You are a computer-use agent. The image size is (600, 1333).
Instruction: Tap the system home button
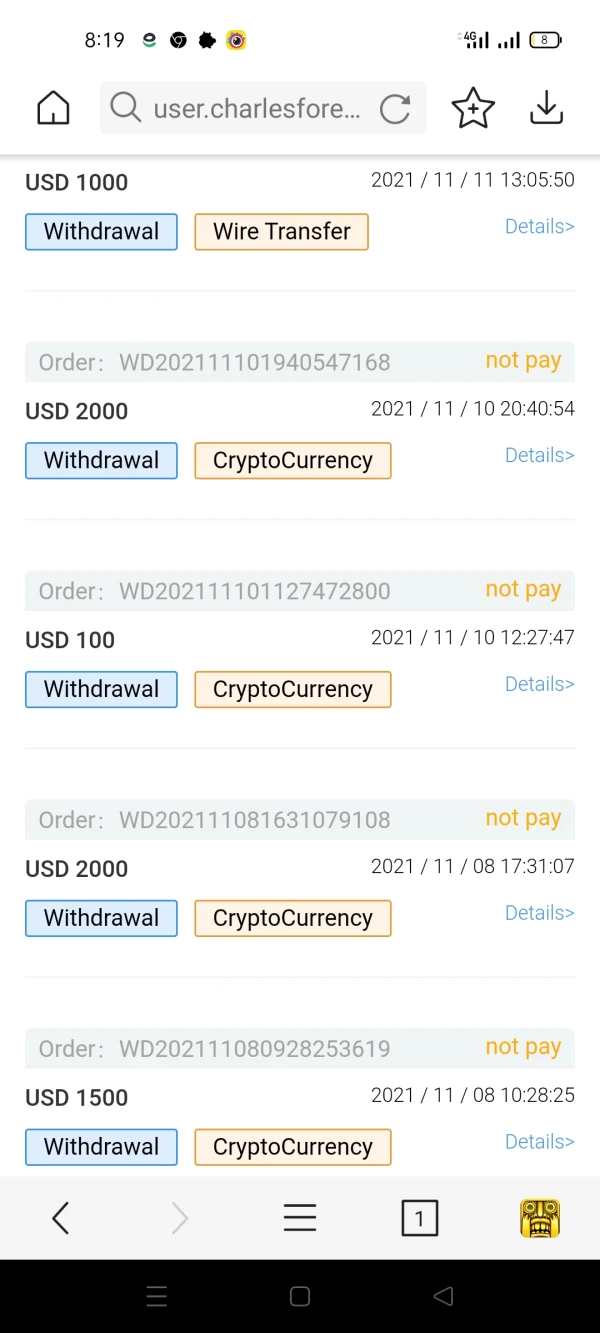click(x=300, y=1297)
